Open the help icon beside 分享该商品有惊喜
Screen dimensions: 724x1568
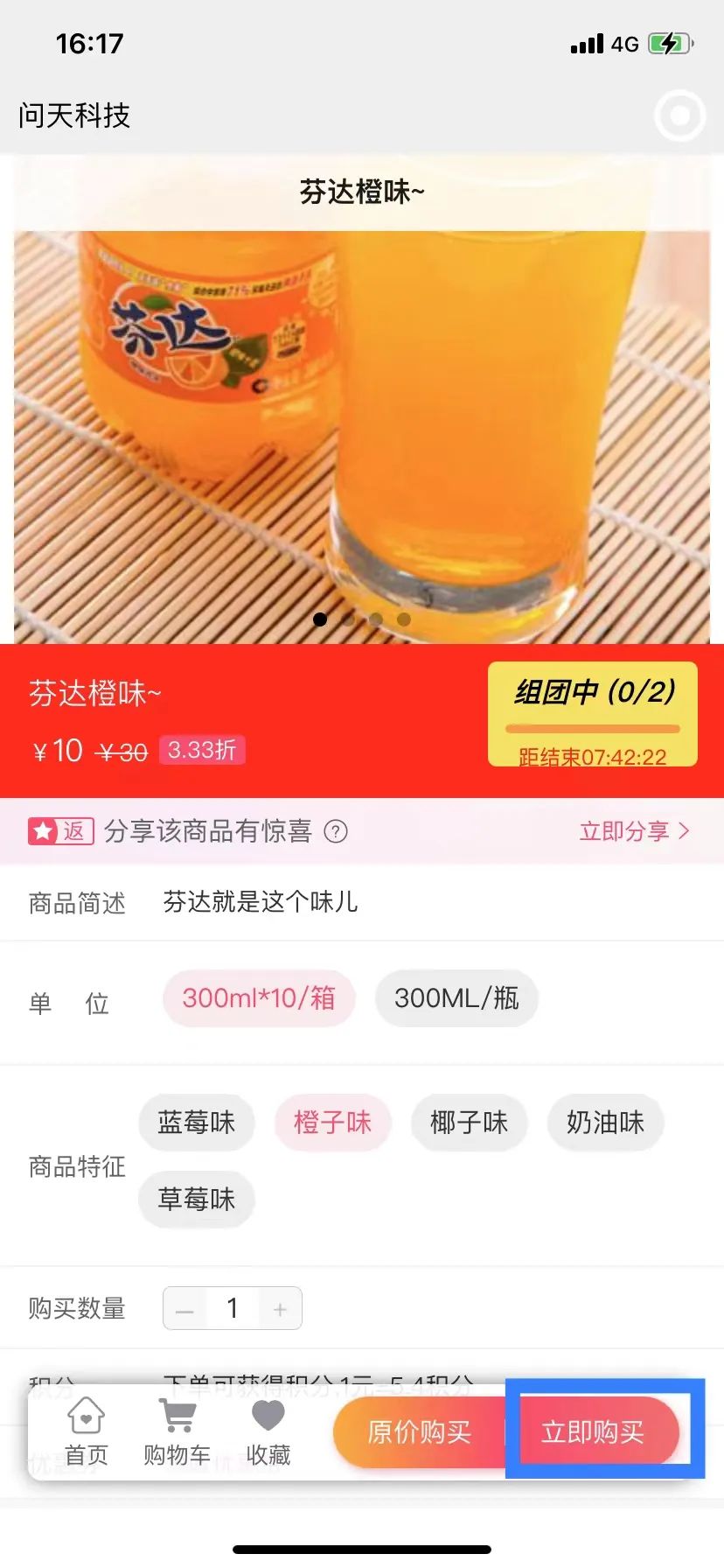point(336,831)
